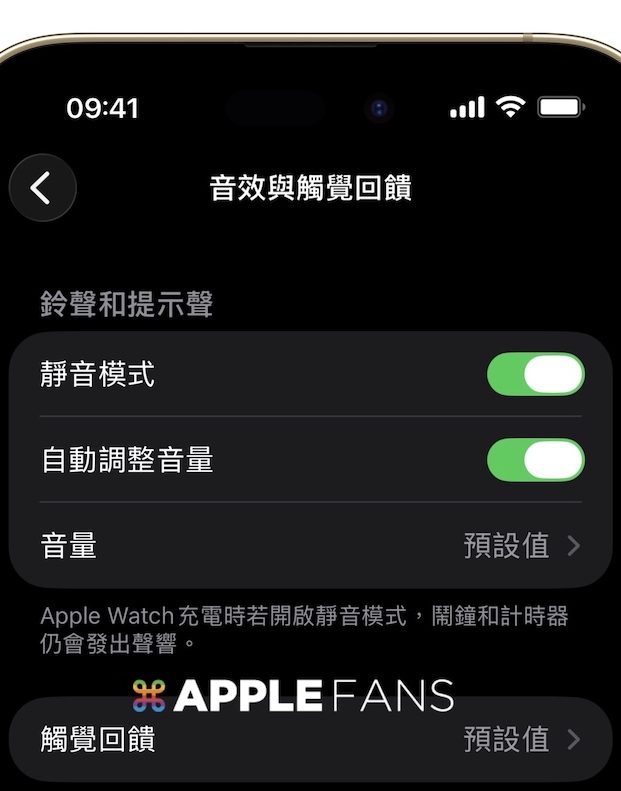Open the 觸覺回饋 setting row
The image size is (621, 791).
click(x=310, y=740)
